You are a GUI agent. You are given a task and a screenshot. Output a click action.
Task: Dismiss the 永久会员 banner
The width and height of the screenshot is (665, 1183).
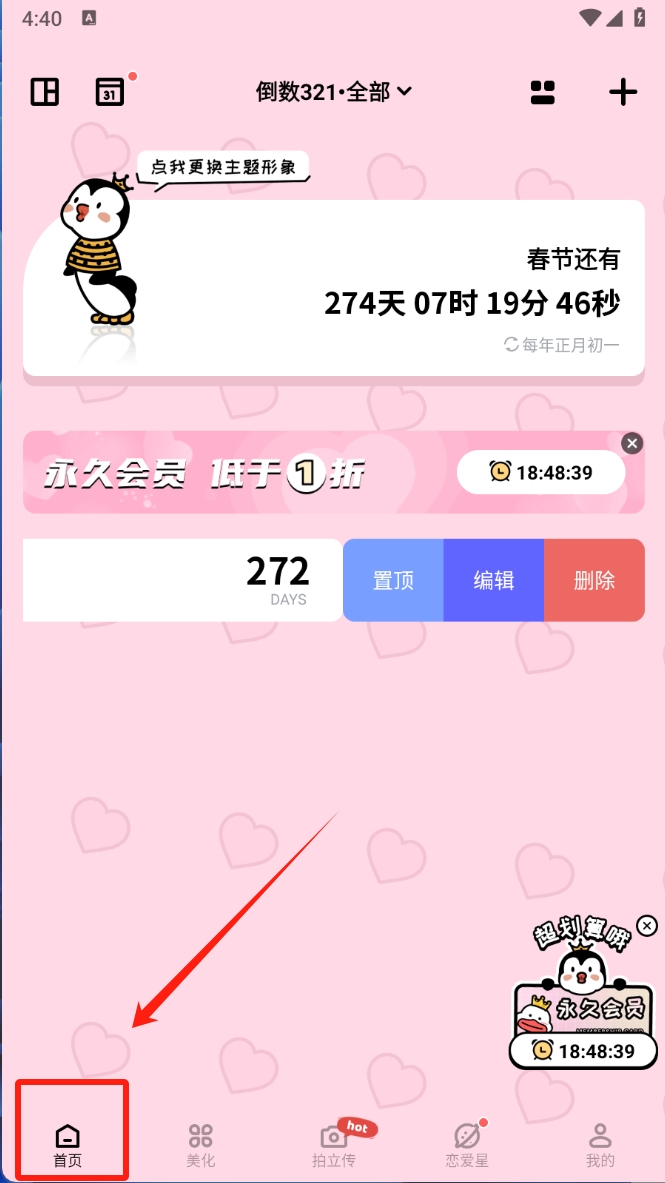[x=631, y=443]
